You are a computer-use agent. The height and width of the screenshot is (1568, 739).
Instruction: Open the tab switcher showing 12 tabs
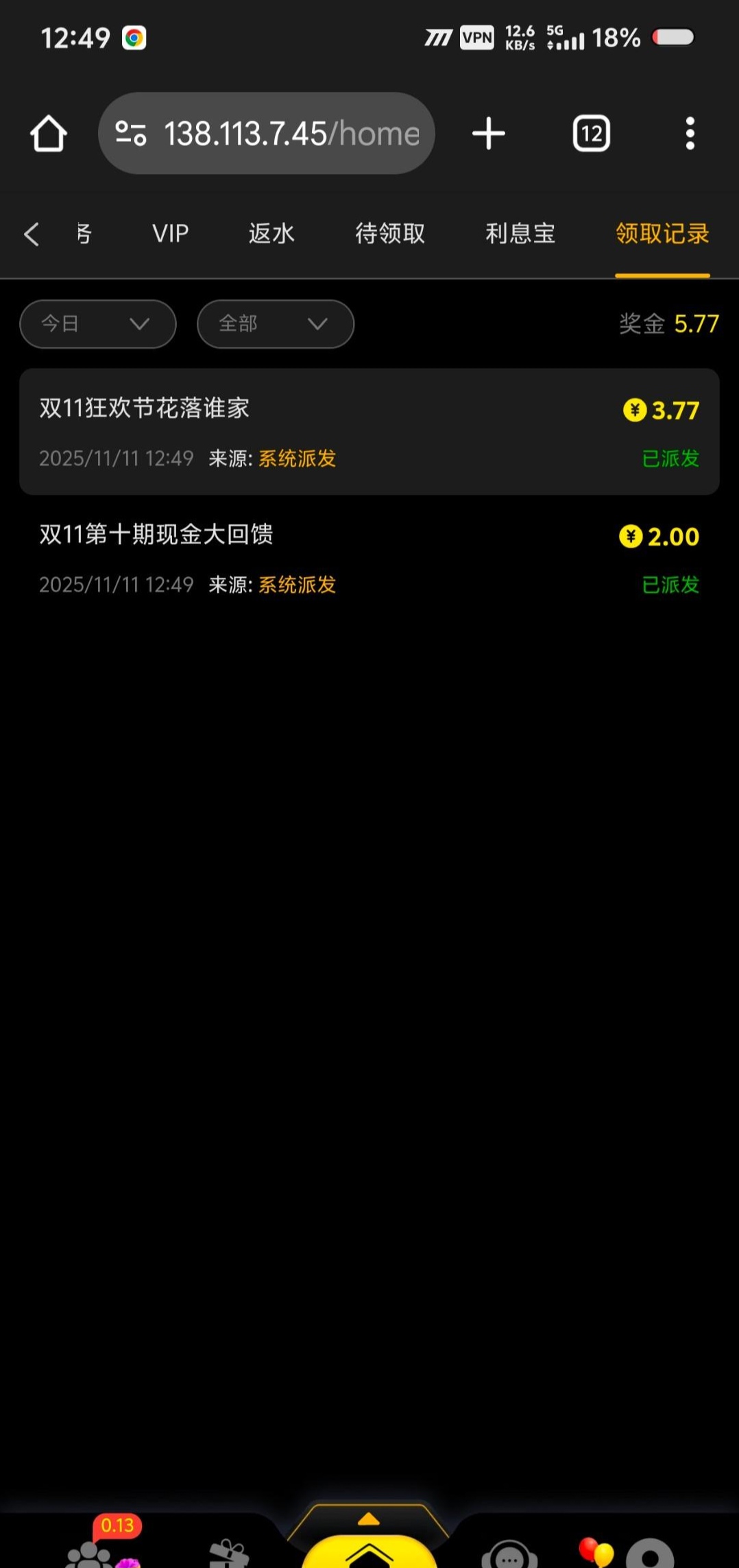591,133
